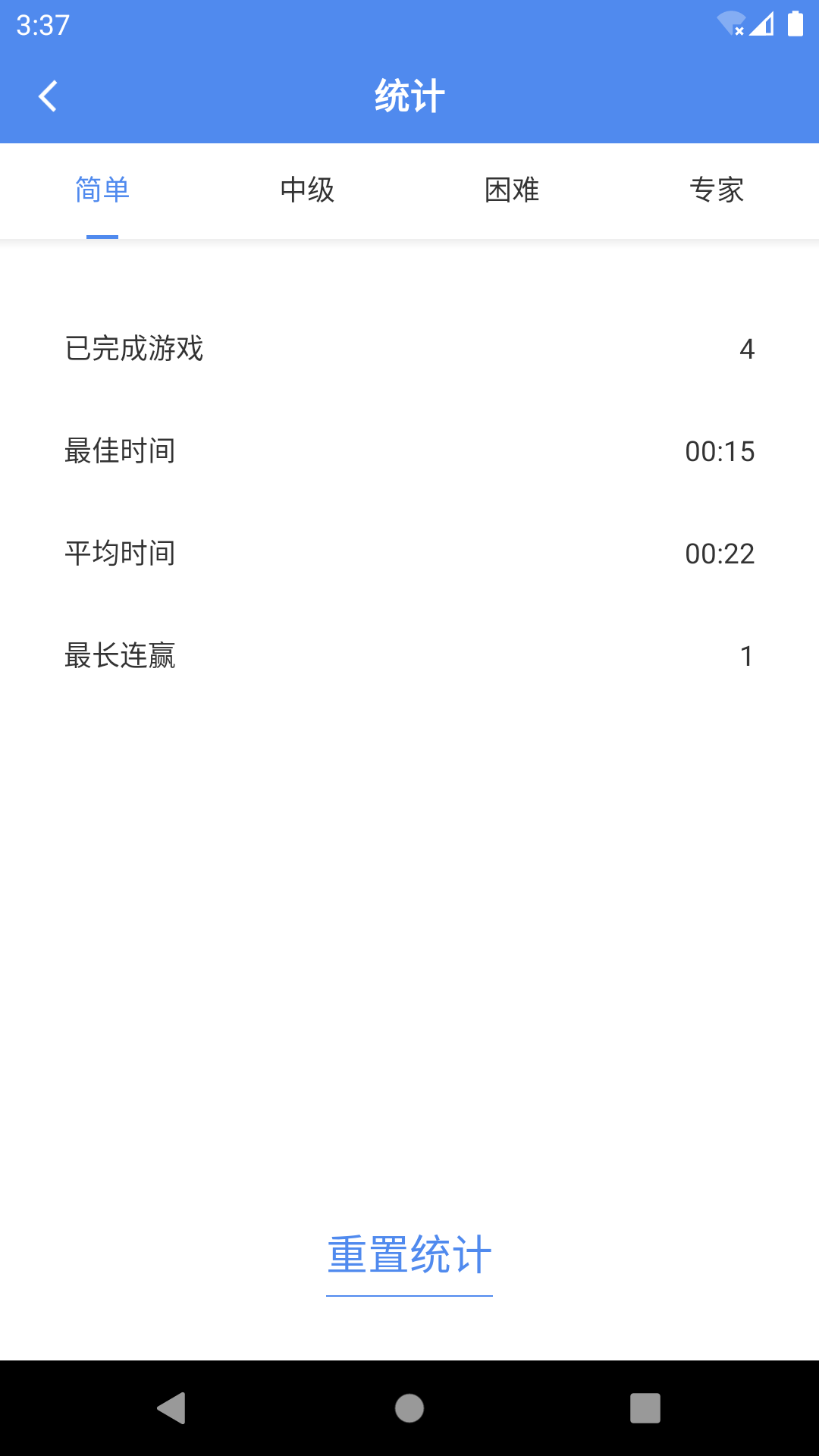Switch to the 中级 tab
Screen dimensions: 819x1456
(x=307, y=190)
